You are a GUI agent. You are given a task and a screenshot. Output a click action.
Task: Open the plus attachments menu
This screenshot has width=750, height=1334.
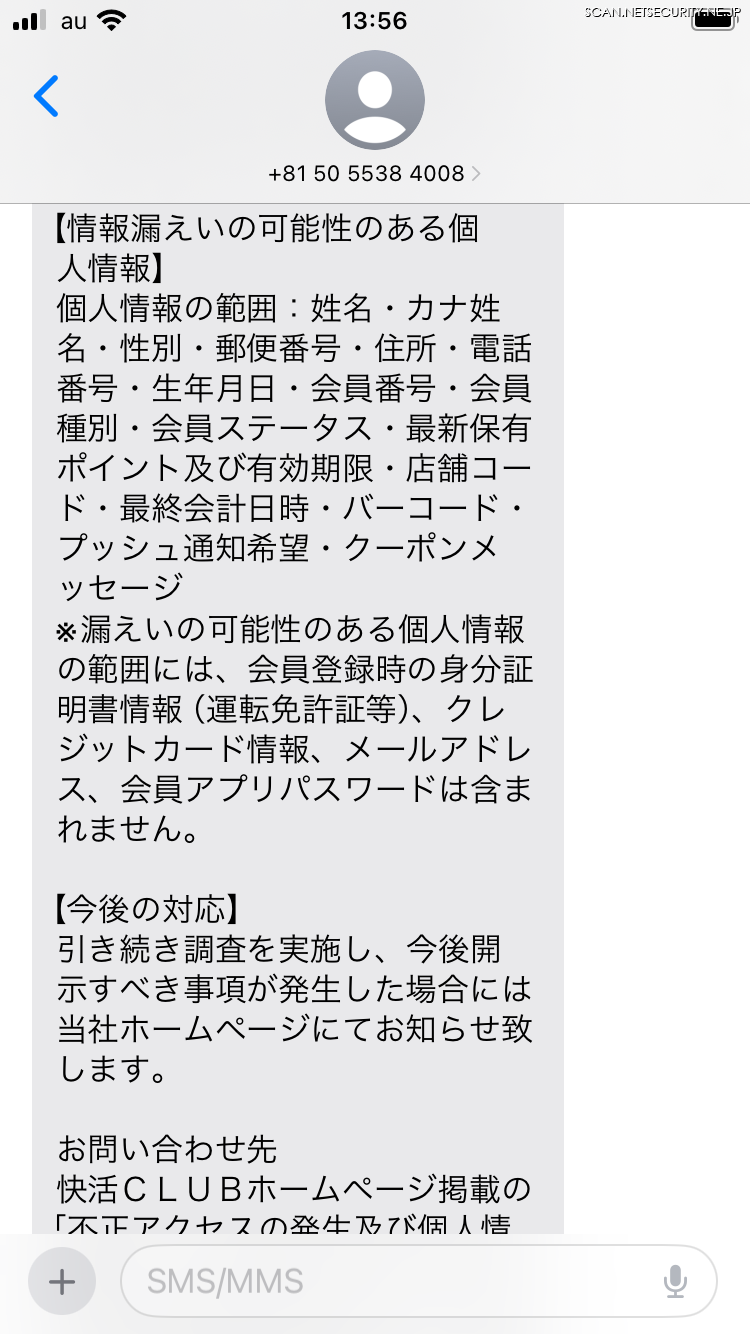[62, 1281]
